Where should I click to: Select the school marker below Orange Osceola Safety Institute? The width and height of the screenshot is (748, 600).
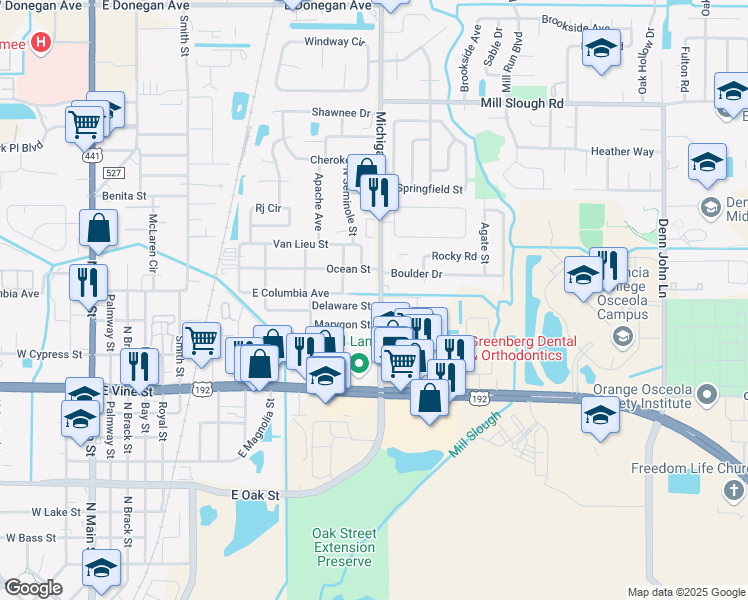tap(600, 415)
